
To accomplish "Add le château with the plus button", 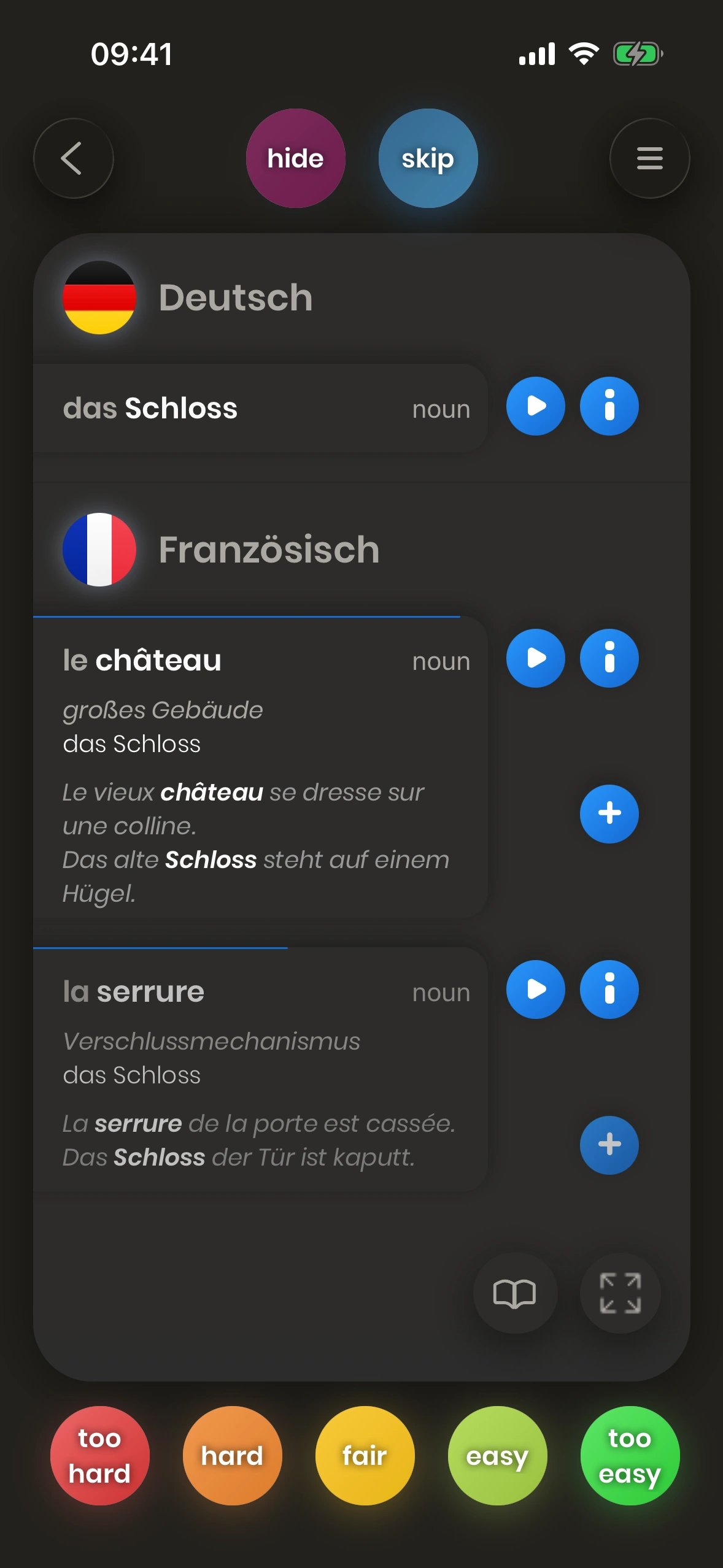I will [609, 813].
